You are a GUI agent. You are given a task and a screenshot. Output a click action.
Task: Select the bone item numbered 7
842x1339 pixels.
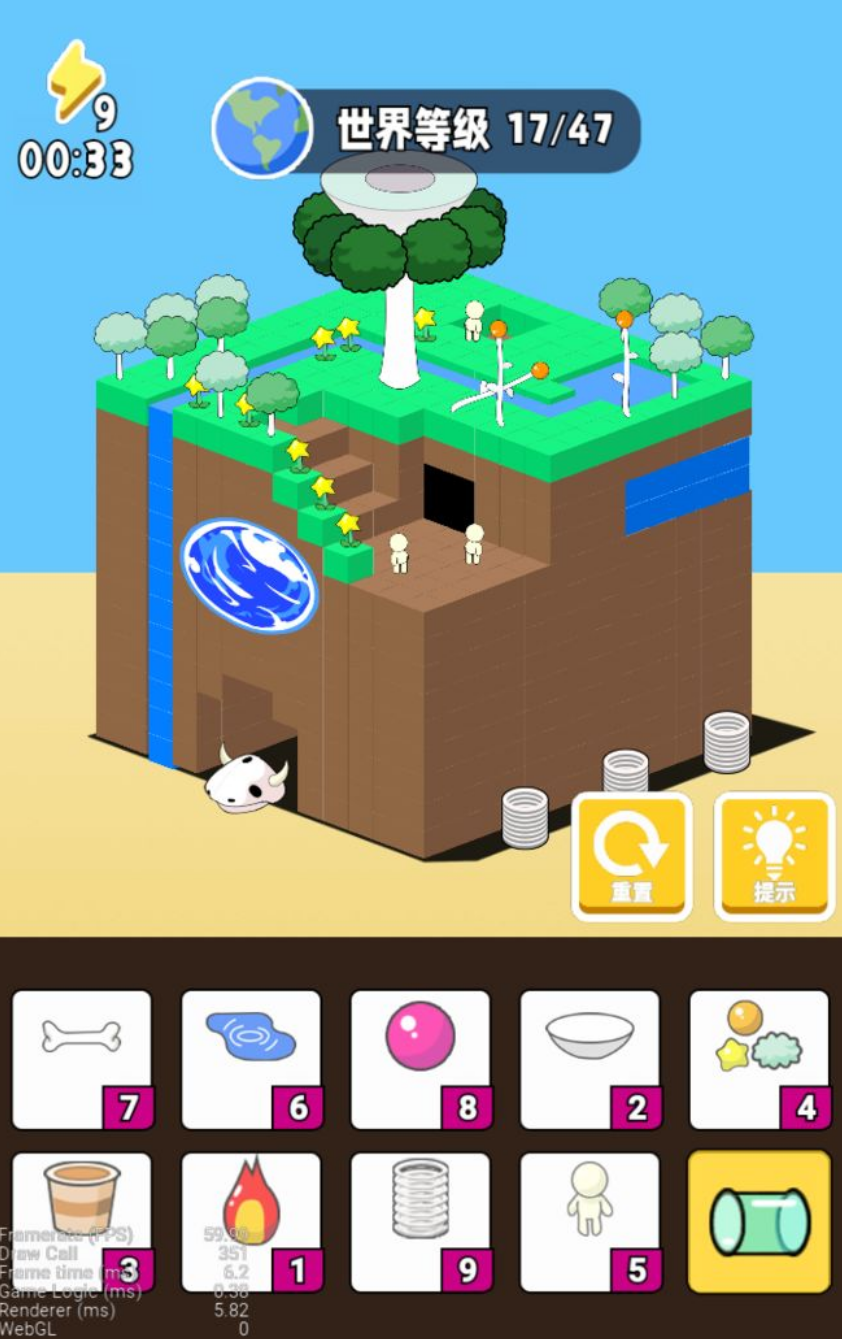click(82, 1058)
